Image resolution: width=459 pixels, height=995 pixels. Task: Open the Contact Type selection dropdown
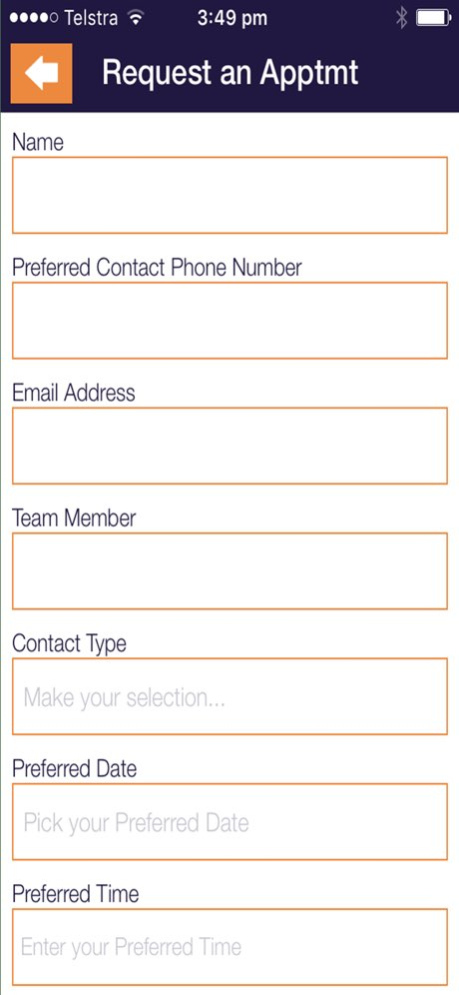[230, 696]
